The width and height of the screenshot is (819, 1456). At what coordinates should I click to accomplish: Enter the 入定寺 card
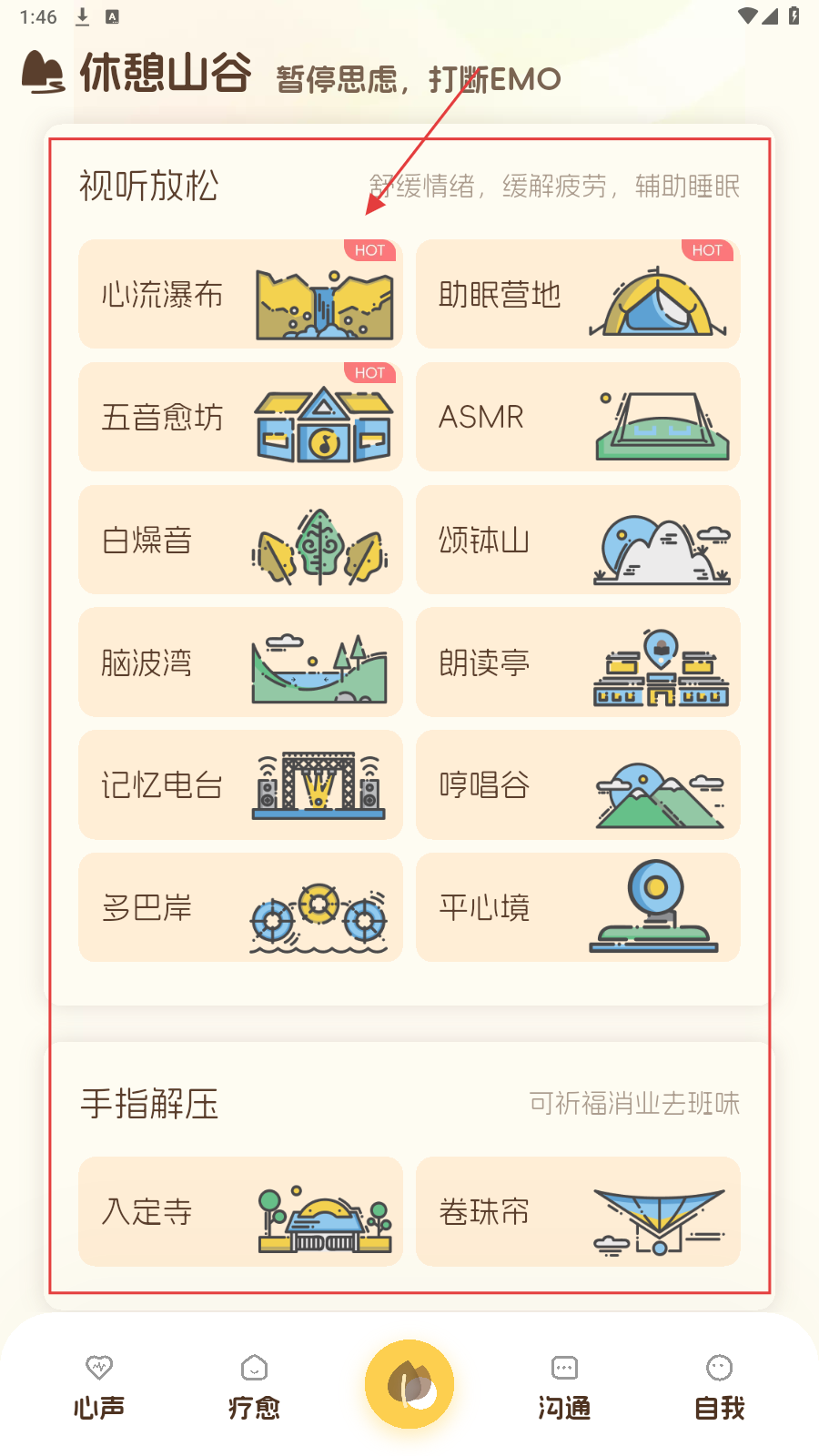coord(240,1211)
